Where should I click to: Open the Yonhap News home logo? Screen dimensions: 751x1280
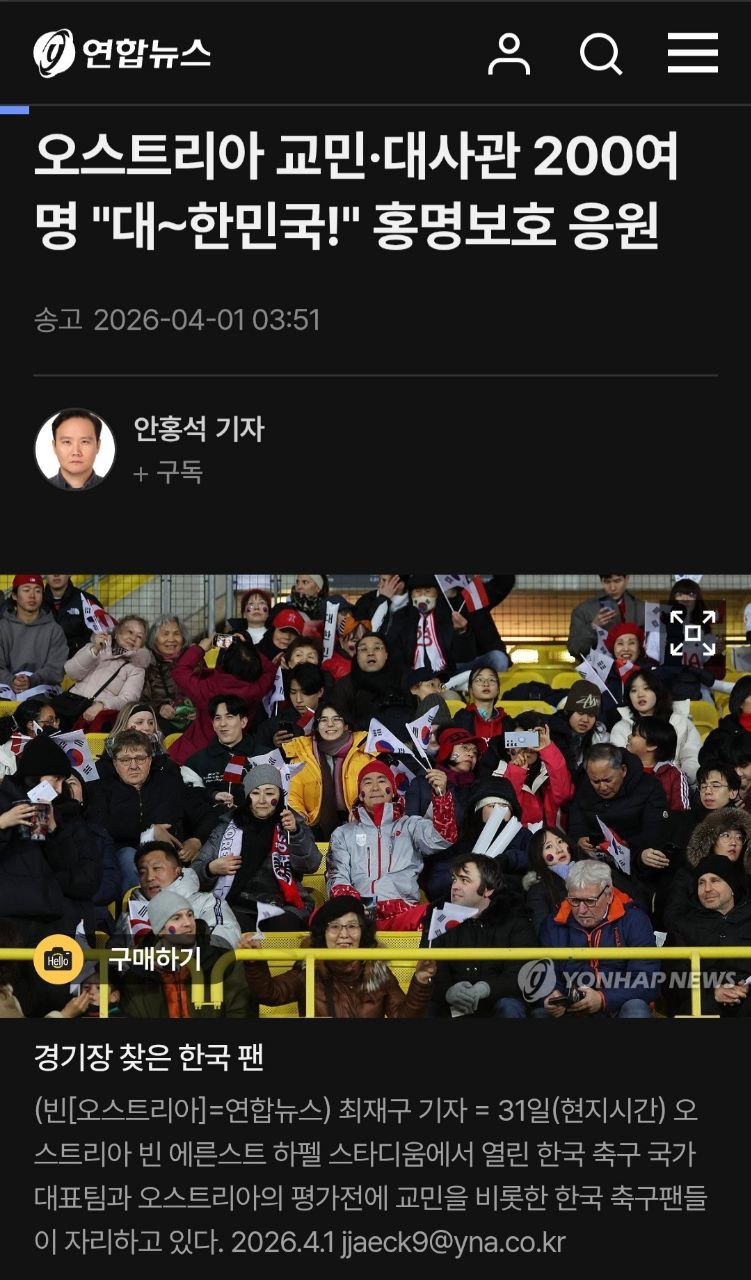(122, 52)
